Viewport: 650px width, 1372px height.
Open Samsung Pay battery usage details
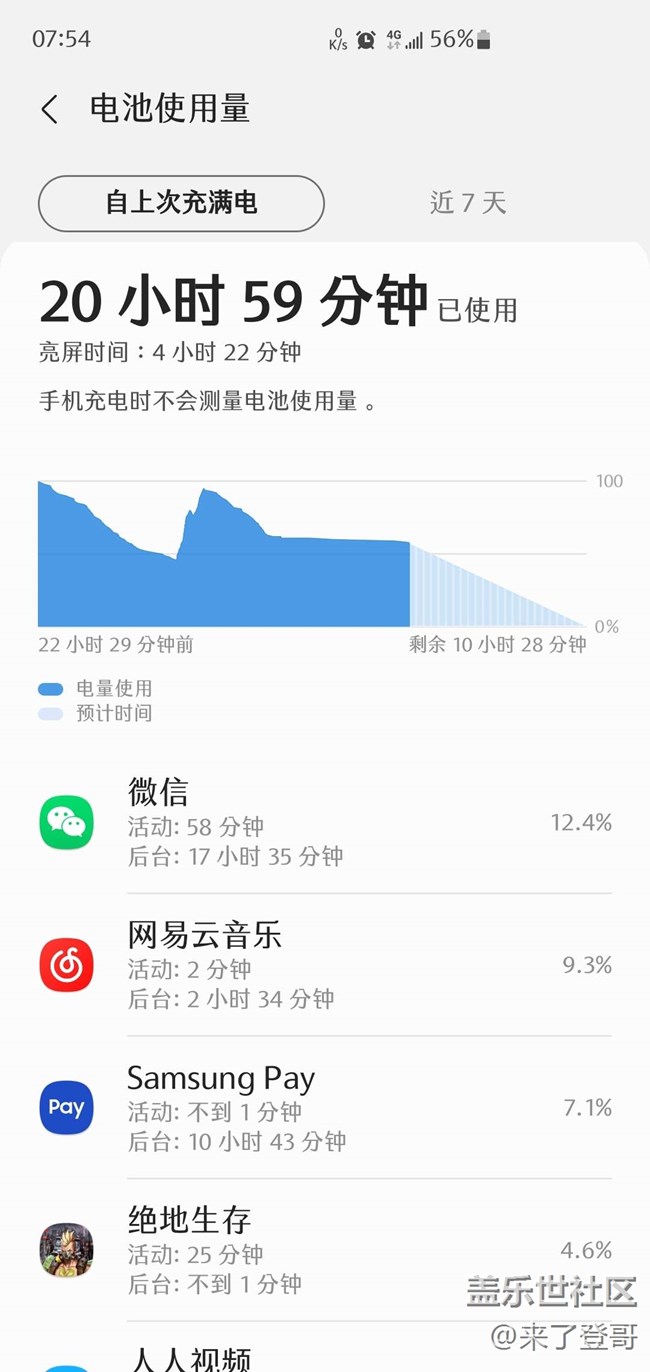pos(325,1108)
